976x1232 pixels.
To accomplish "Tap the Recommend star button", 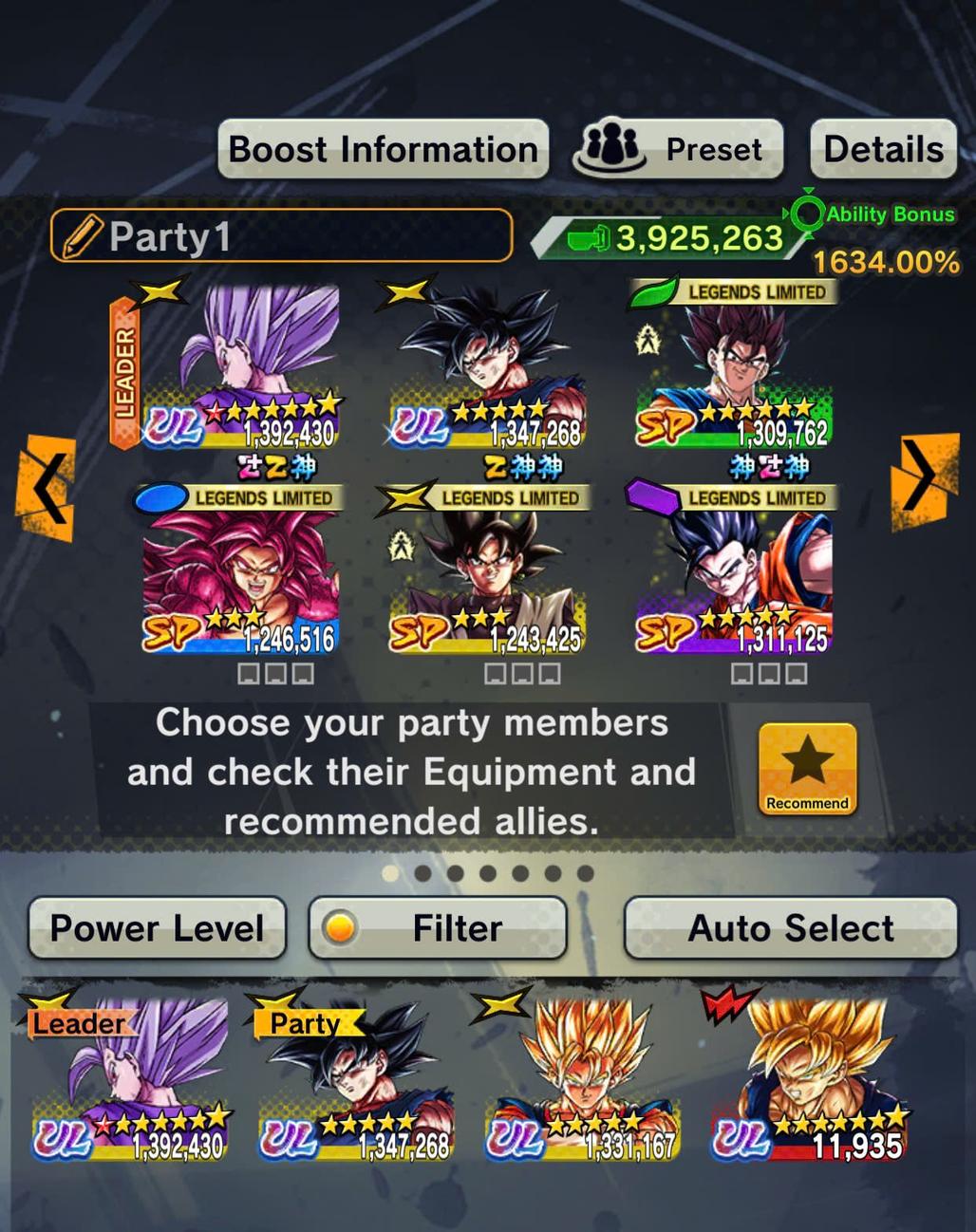I will click(807, 769).
